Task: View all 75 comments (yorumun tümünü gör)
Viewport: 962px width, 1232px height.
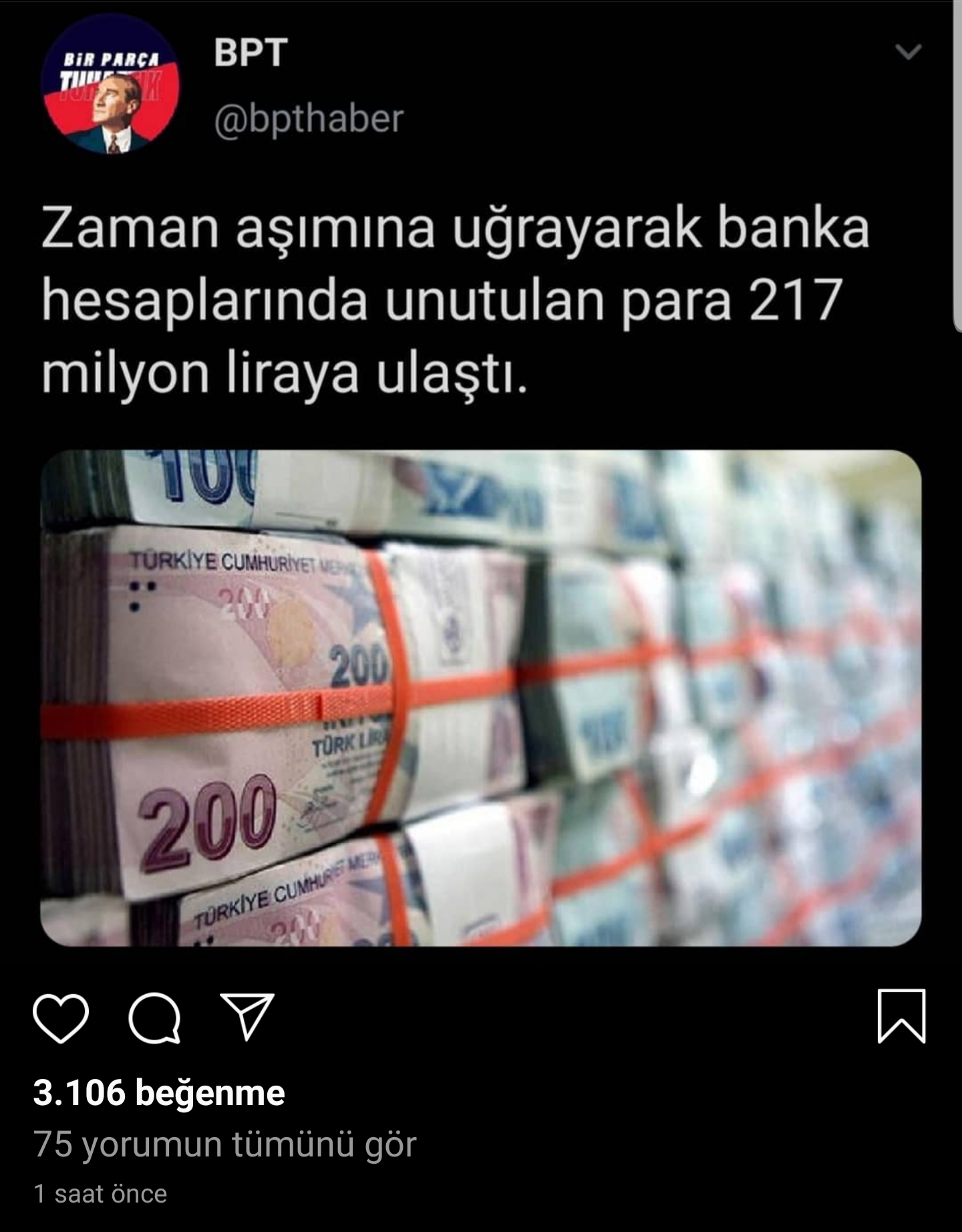Action: click(225, 1144)
